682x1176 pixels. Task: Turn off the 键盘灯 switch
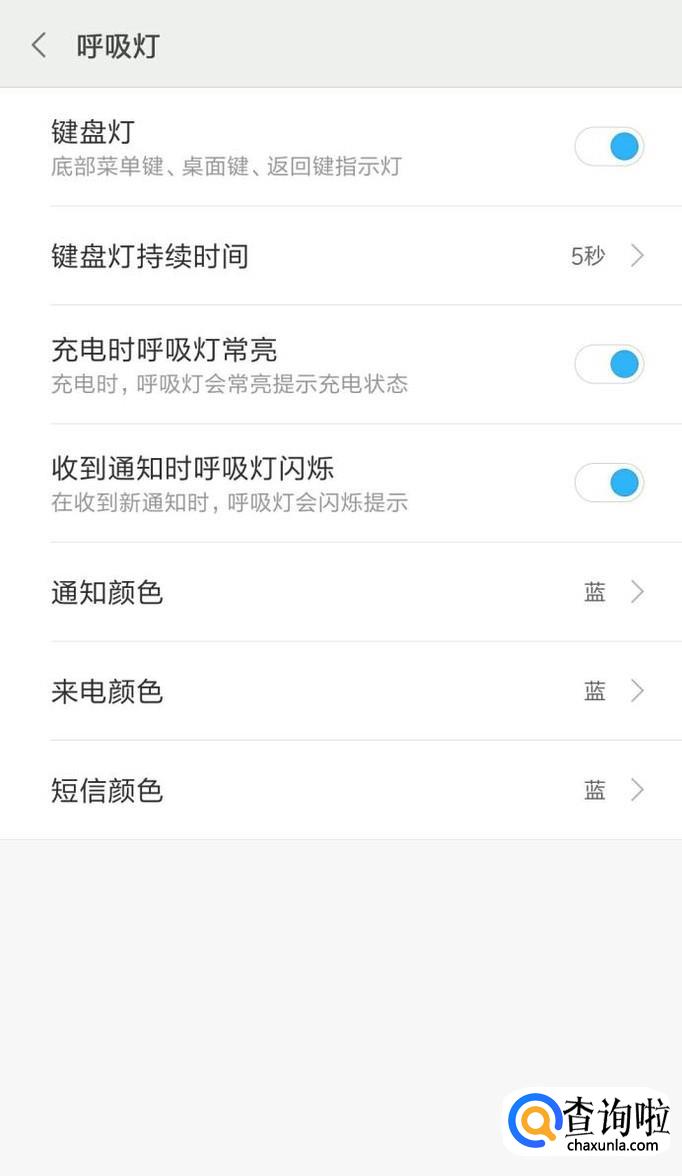pos(608,147)
